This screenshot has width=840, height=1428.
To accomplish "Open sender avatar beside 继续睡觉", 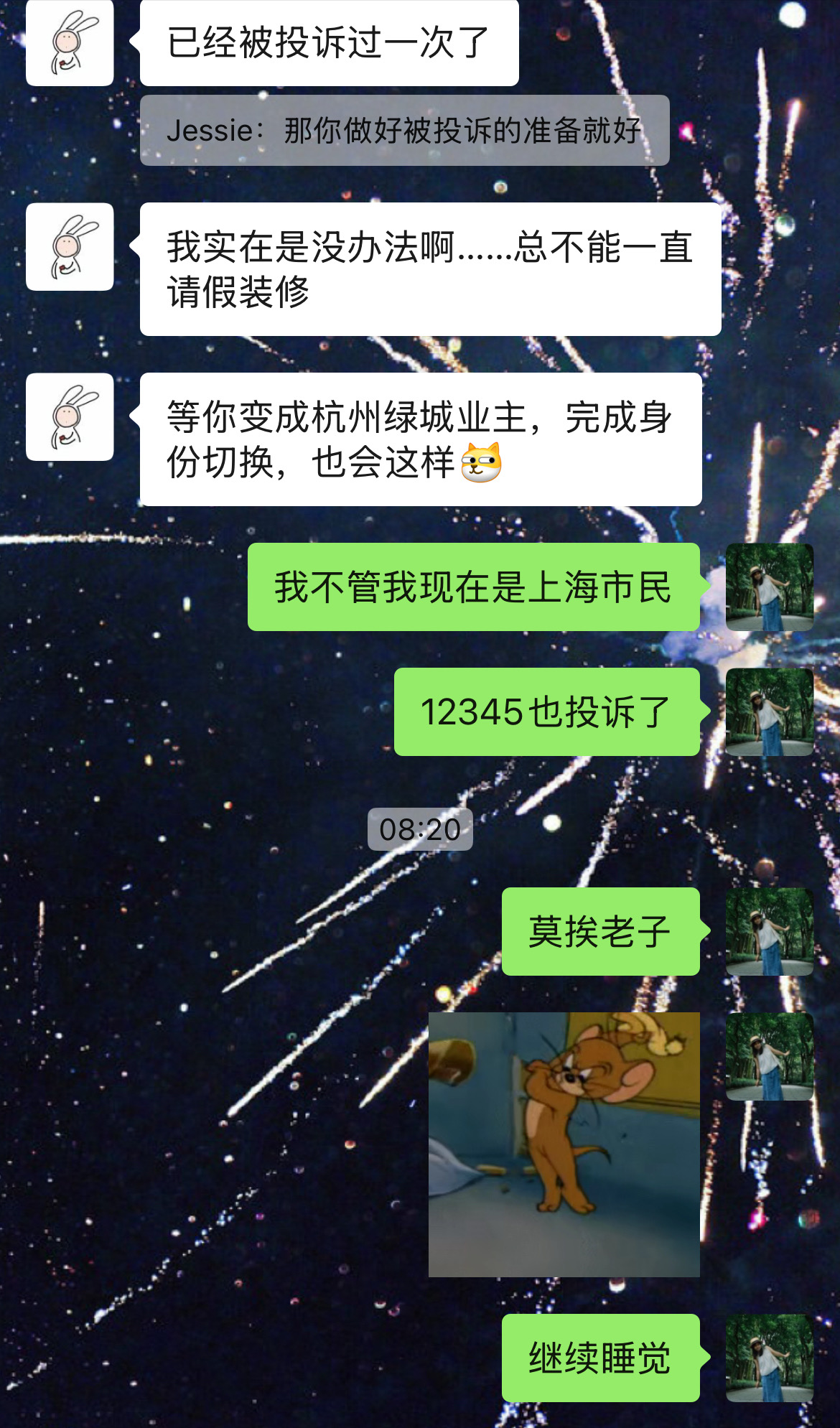I will [x=770, y=1358].
